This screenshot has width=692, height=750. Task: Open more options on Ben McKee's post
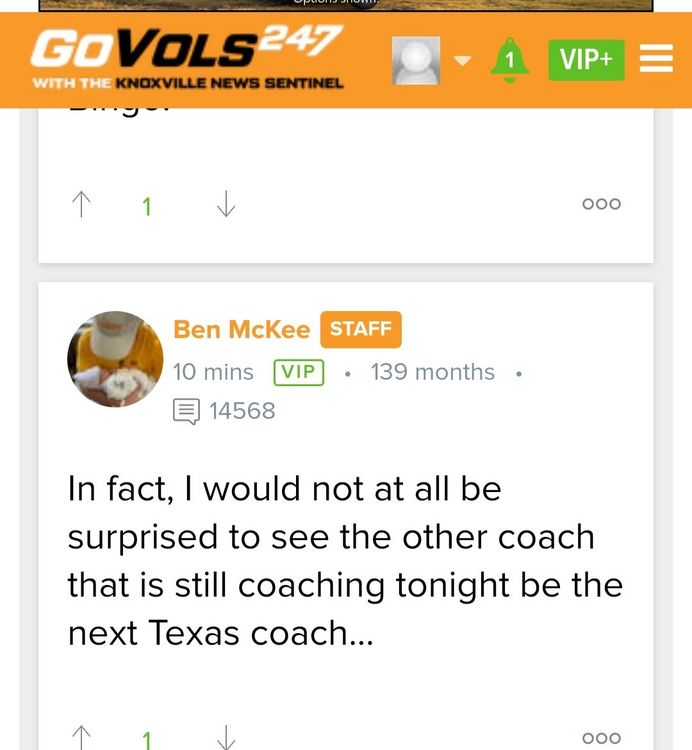(601, 738)
